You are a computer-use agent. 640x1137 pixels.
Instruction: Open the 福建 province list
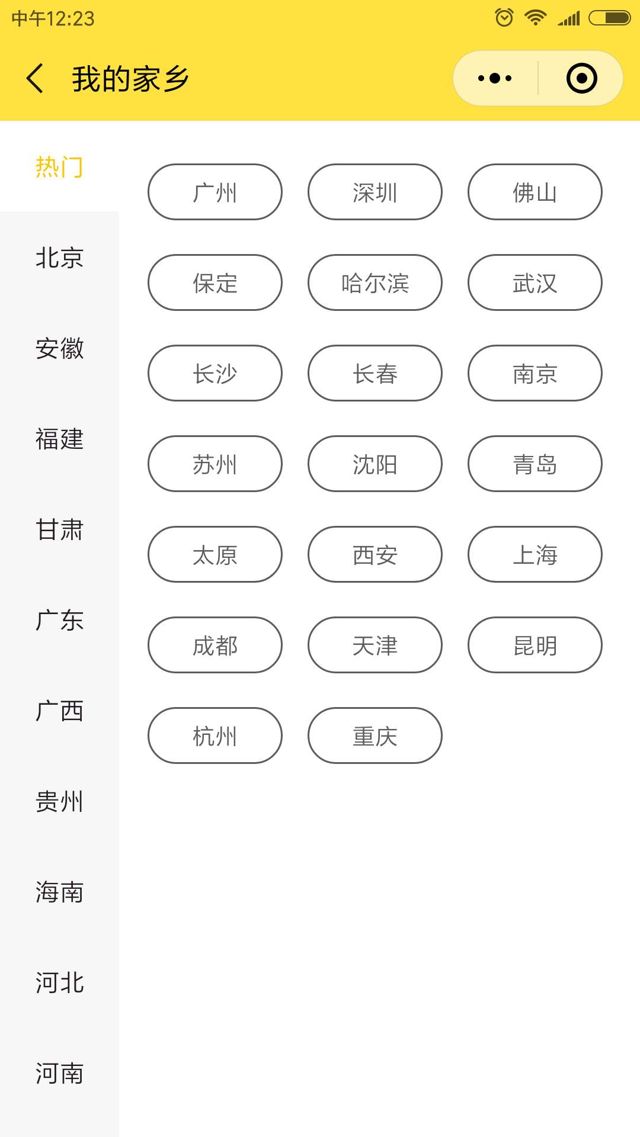pos(59,439)
